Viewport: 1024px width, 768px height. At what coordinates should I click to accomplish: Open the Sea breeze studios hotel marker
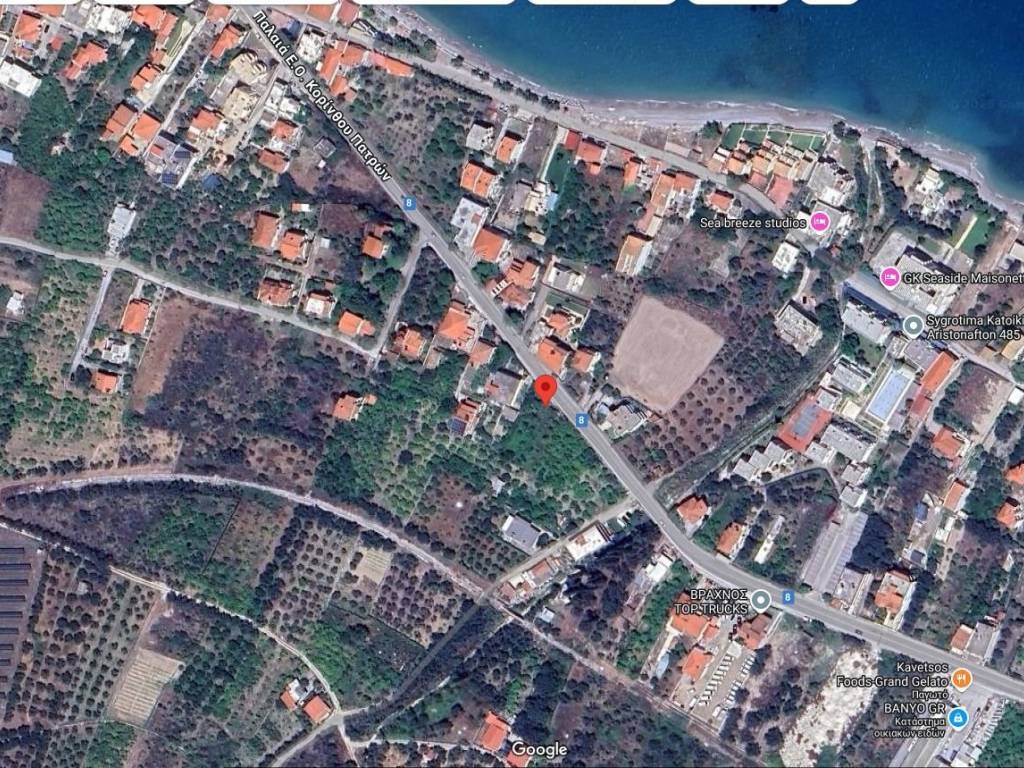(x=820, y=222)
